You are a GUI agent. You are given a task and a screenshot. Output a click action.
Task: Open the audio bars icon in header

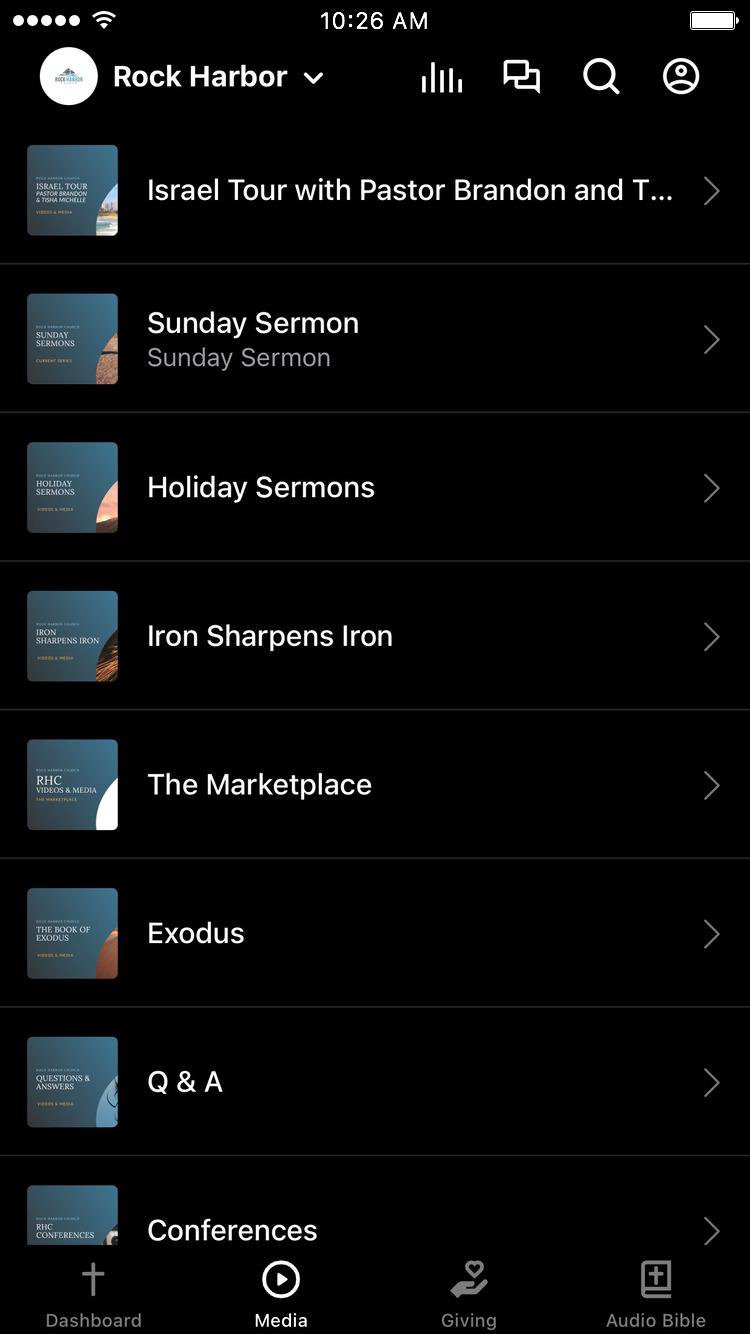pyautogui.click(x=441, y=77)
